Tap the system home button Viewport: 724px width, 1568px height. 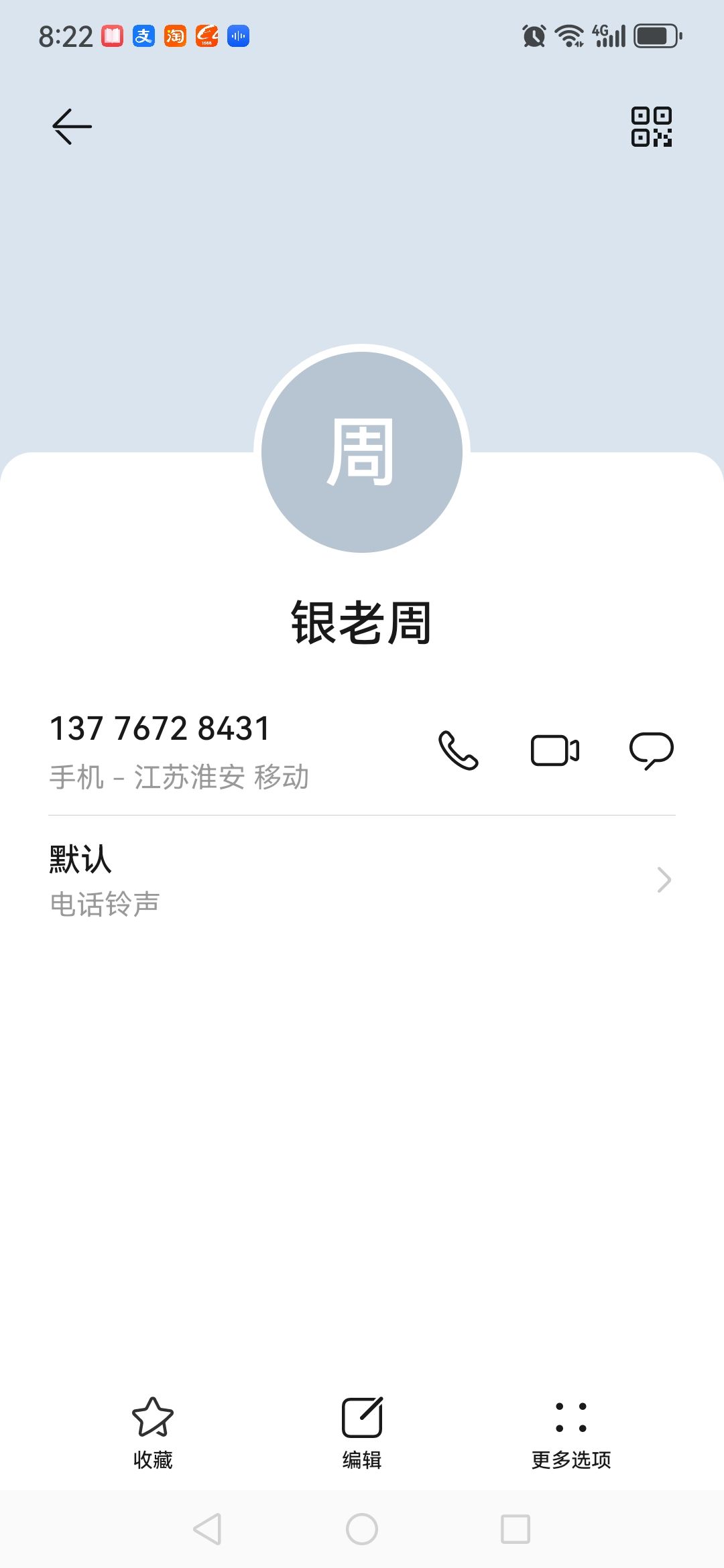(x=362, y=1529)
